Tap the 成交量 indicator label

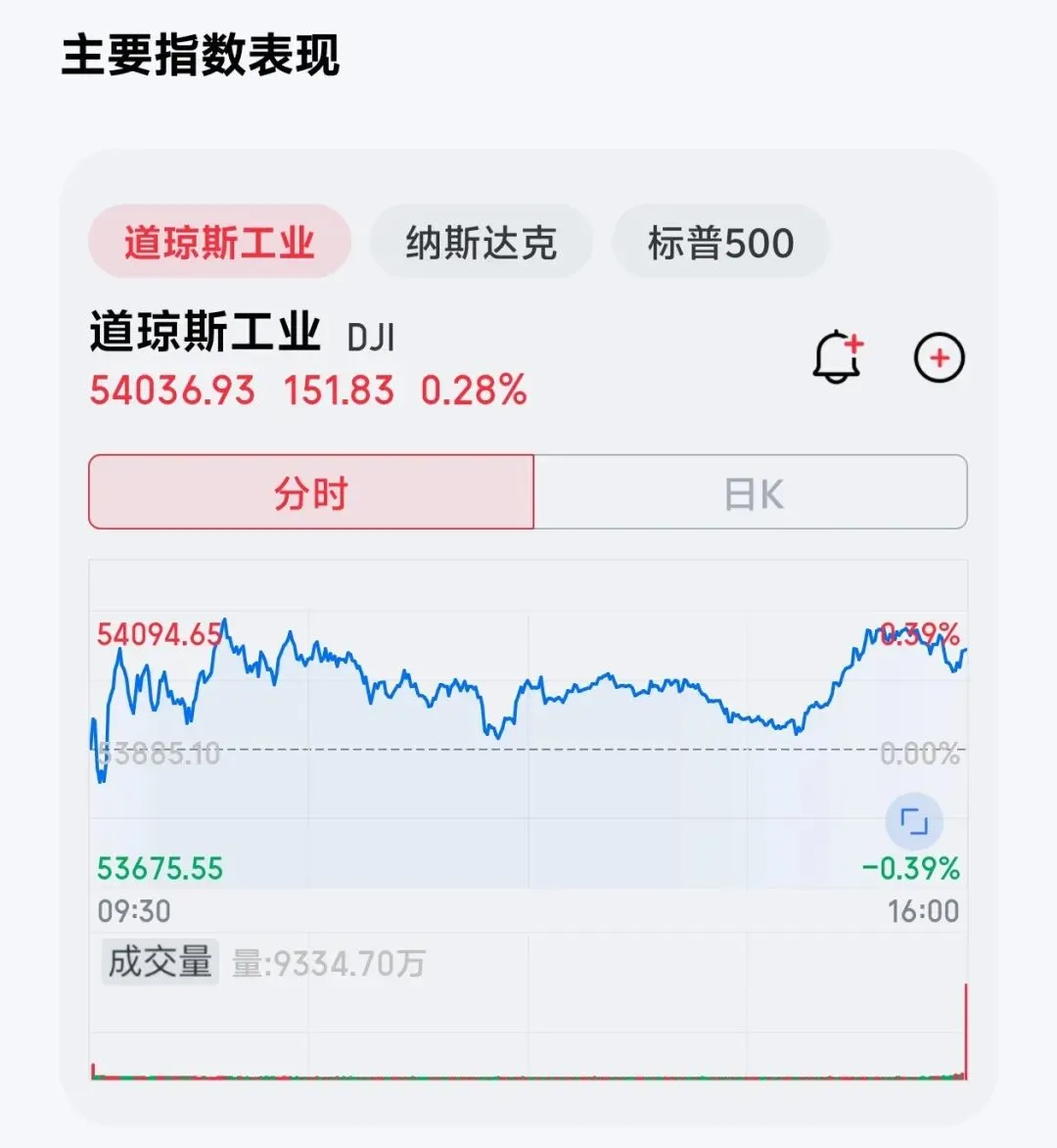[x=161, y=961]
